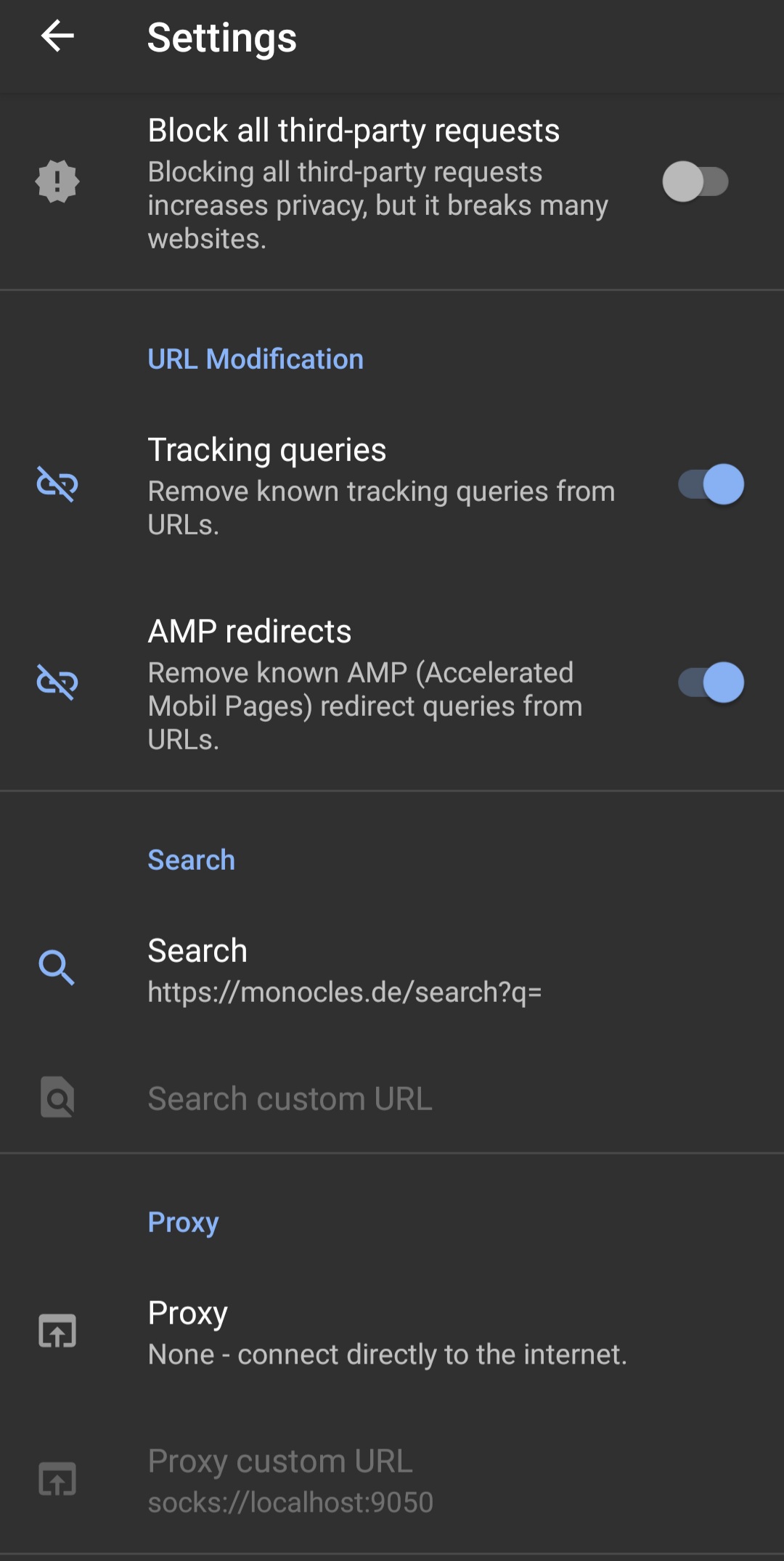Open the Search engine setting
The height and width of the screenshot is (1561, 784).
344,970
